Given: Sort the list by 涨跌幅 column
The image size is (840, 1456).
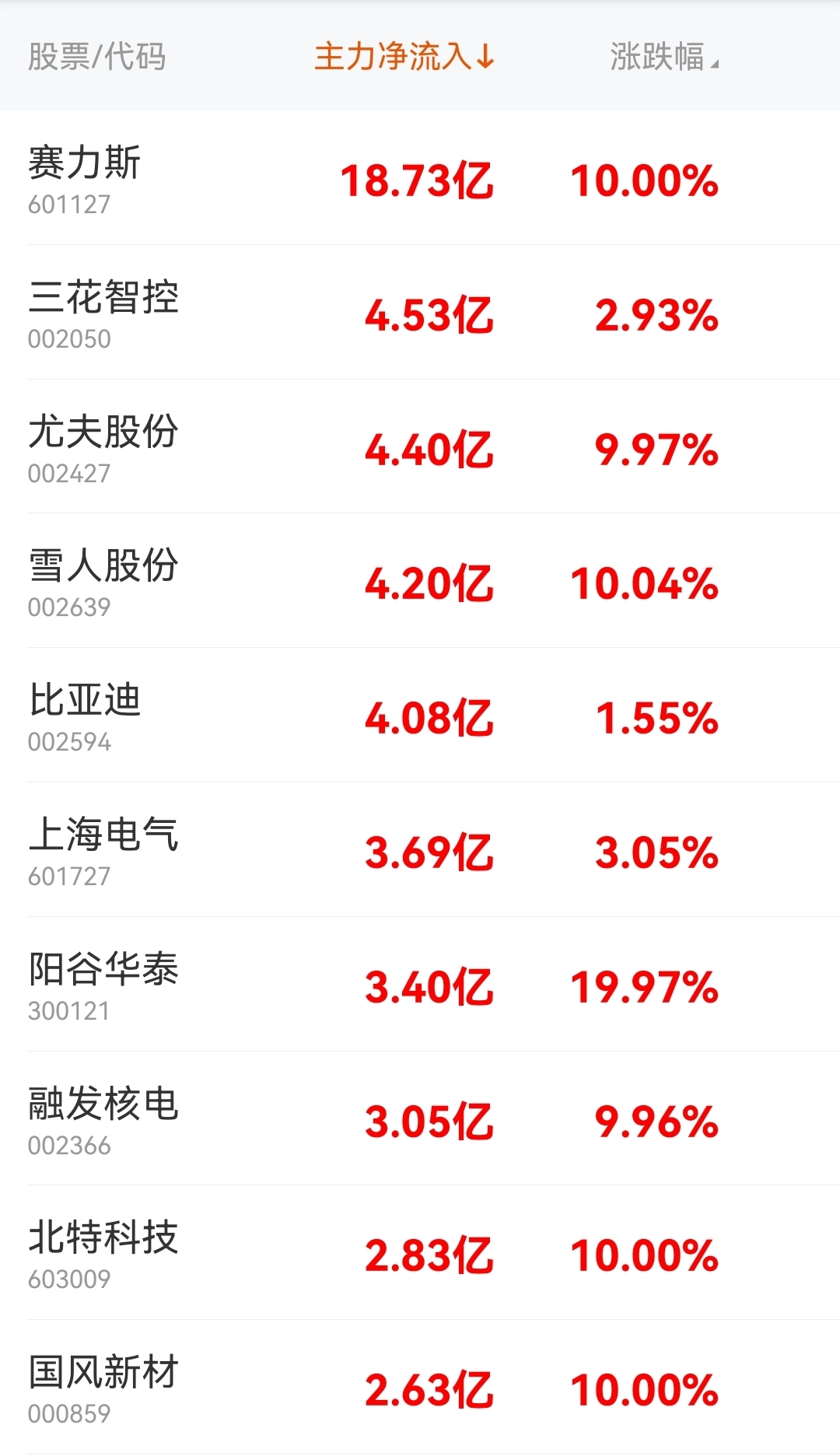Looking at the screenshot, I should (x=661, y=55).
